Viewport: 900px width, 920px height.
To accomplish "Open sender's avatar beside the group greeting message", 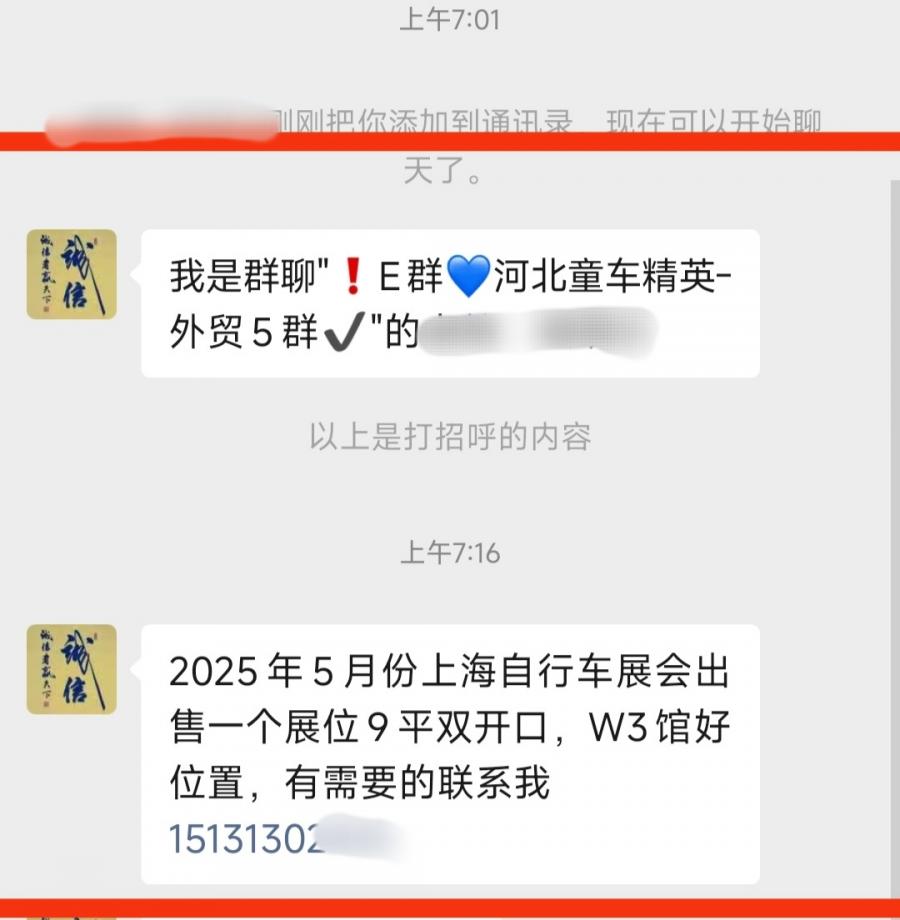I will [x=71, y=274].
